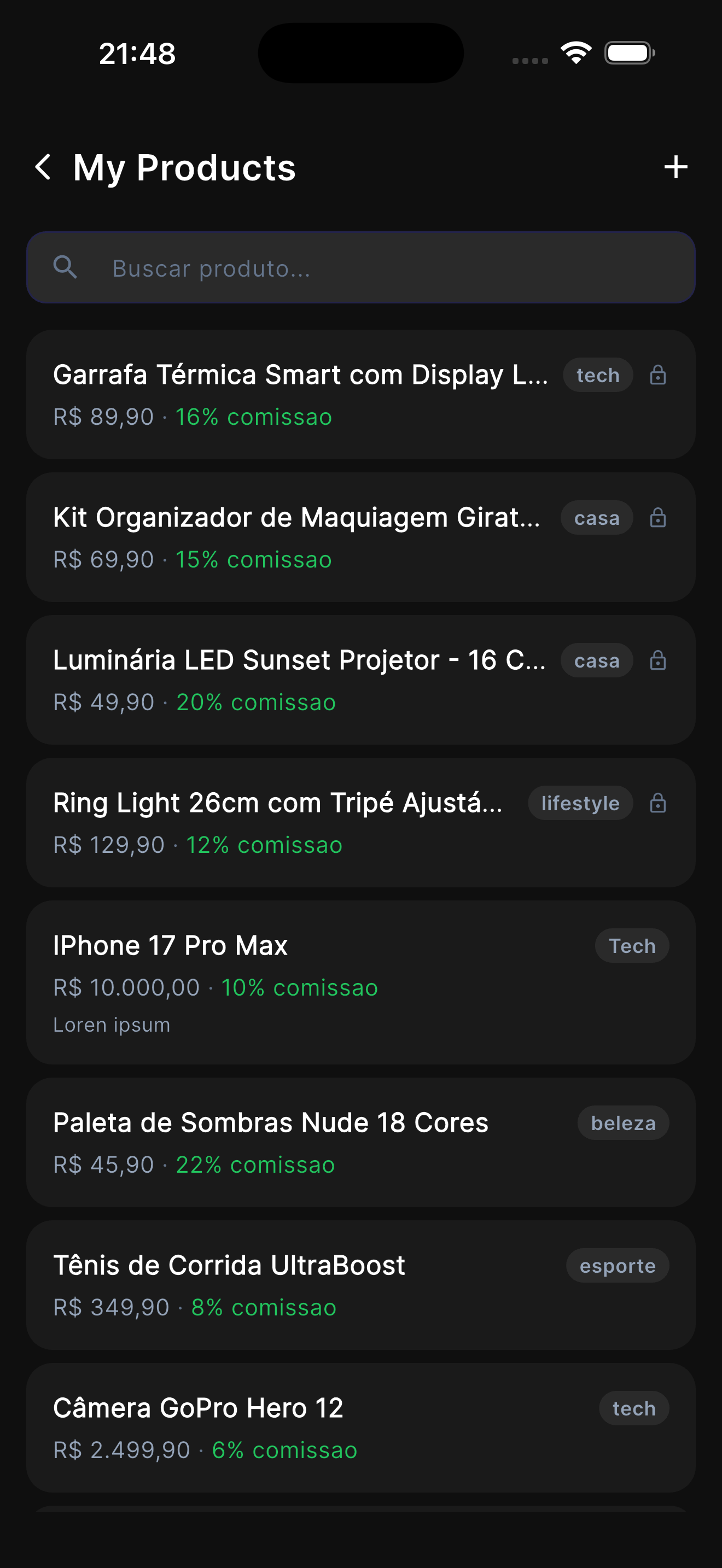Open the tech category tag on Garrafa Térmica
Viewport: 722px width, 1568px height.
pos(598,375)
